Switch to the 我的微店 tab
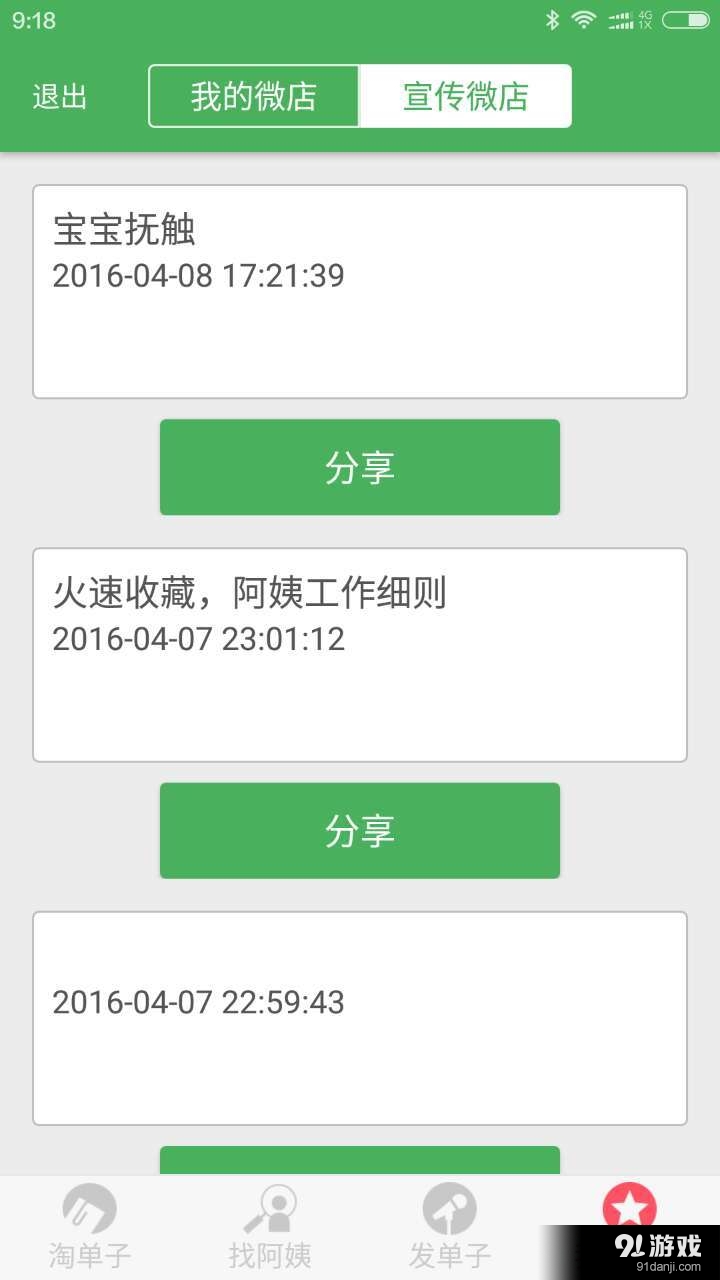The width and height of the screenshot is (720, 1280). click(x=254, y=95)
